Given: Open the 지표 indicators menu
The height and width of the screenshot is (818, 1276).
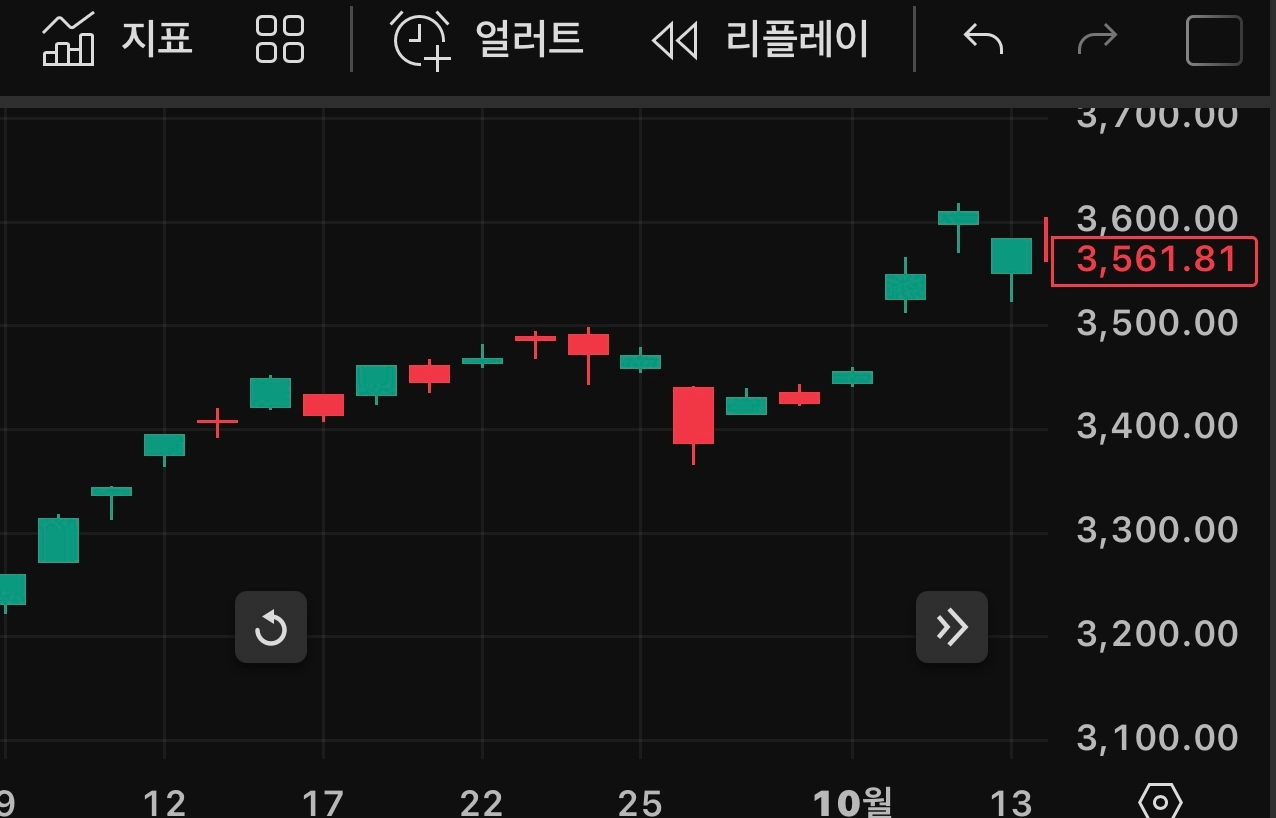Looking at the screenshot, I should pos(117,40).
